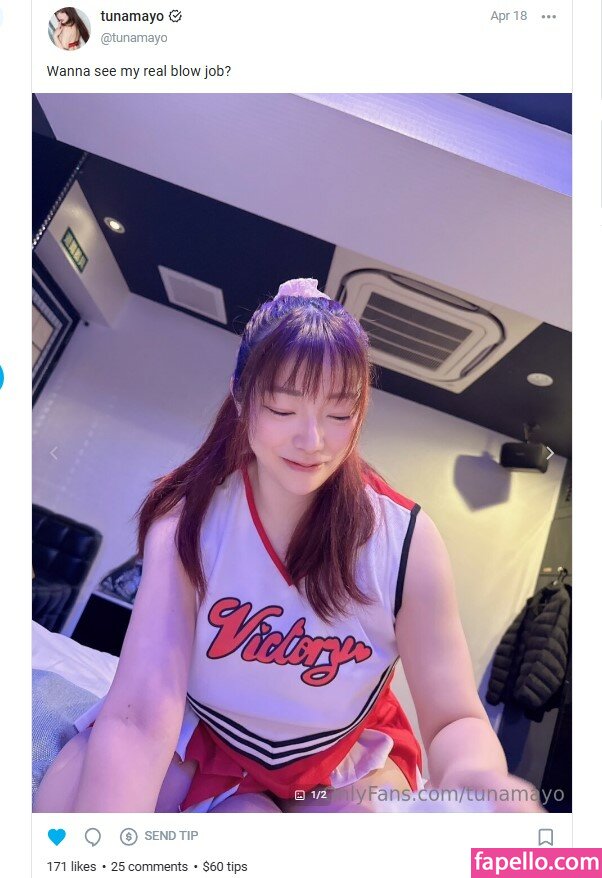The height and width of the screenshot is (878, 602).
Task: Open the @tunamayo username link
Action: [134, 38]
